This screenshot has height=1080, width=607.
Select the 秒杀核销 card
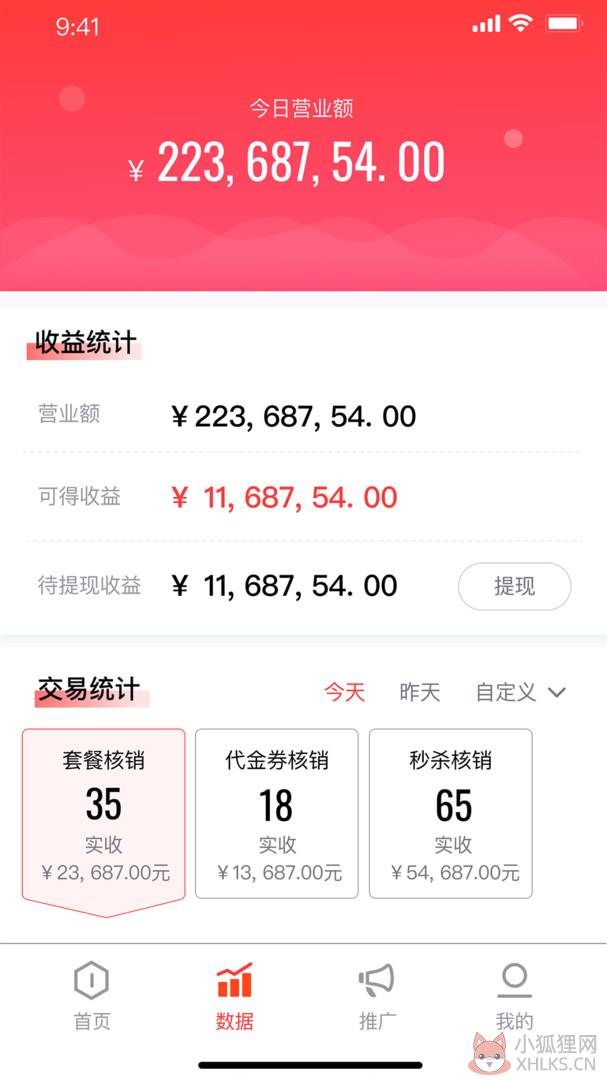tap(451, 813)
